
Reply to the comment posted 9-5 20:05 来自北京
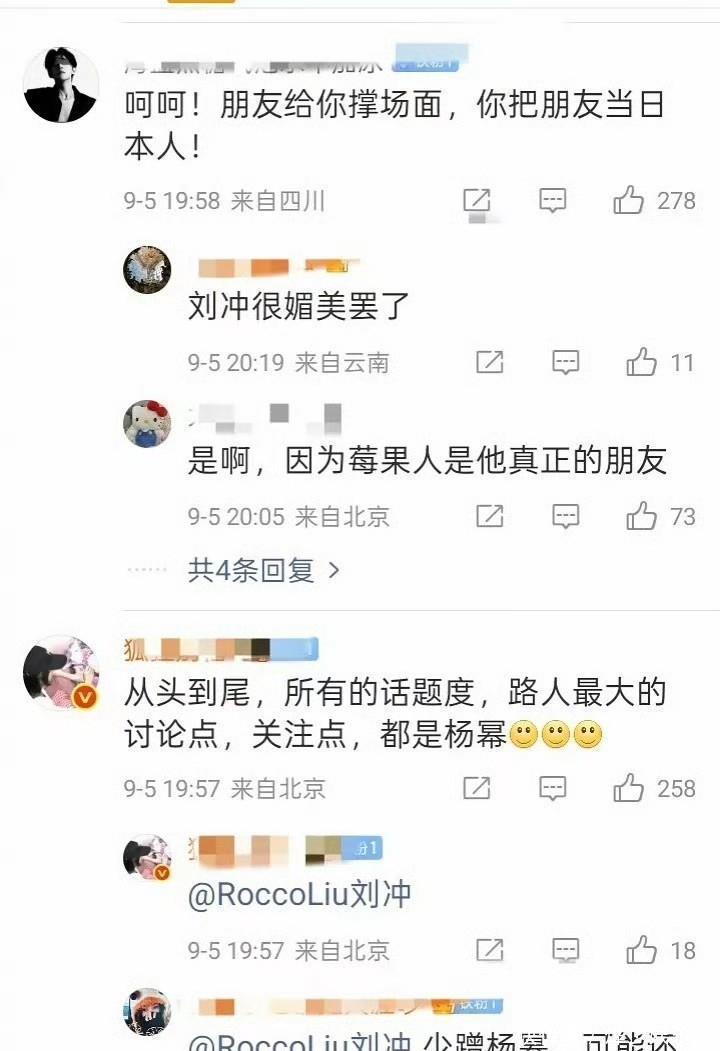coord(566,516)
